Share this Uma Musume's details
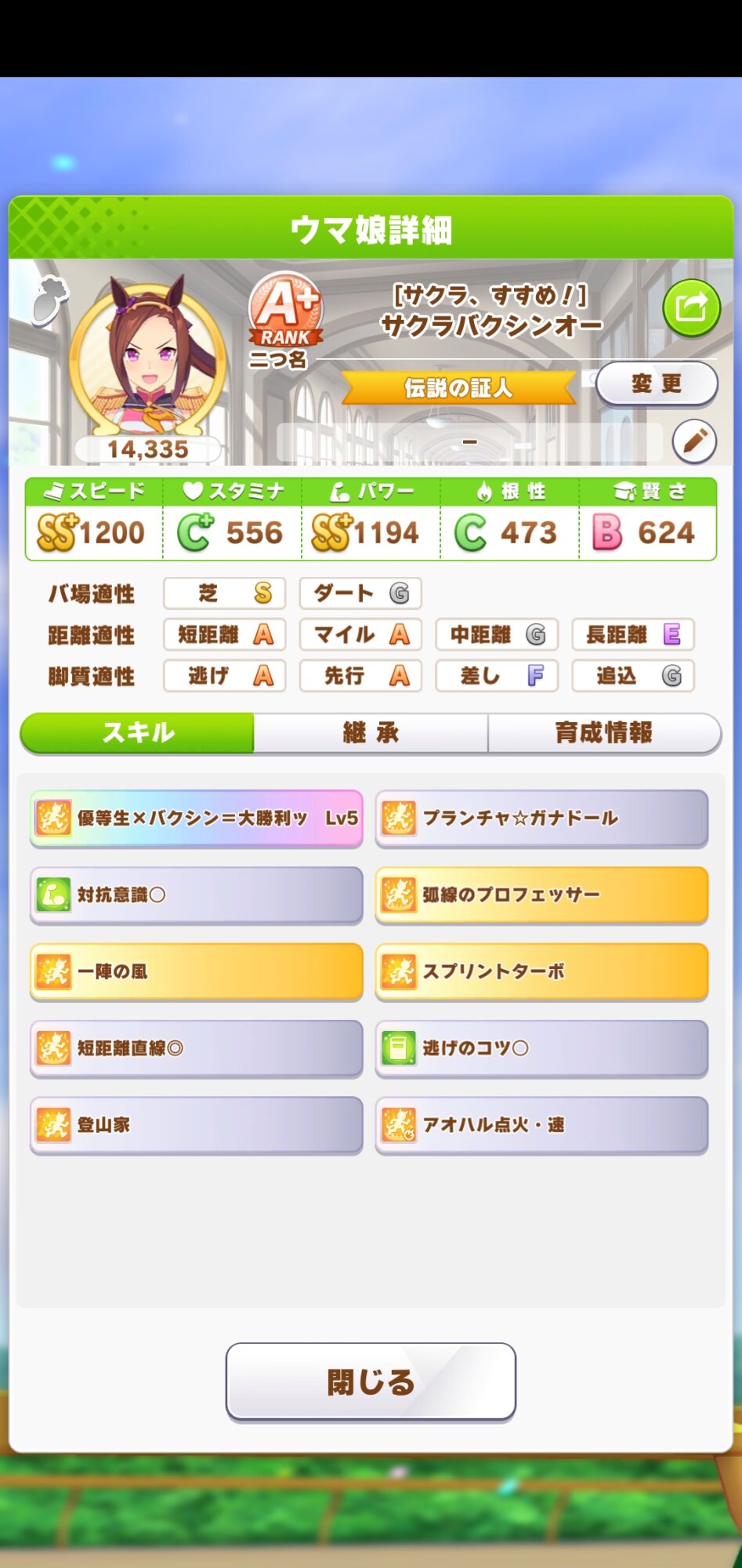 691,307
